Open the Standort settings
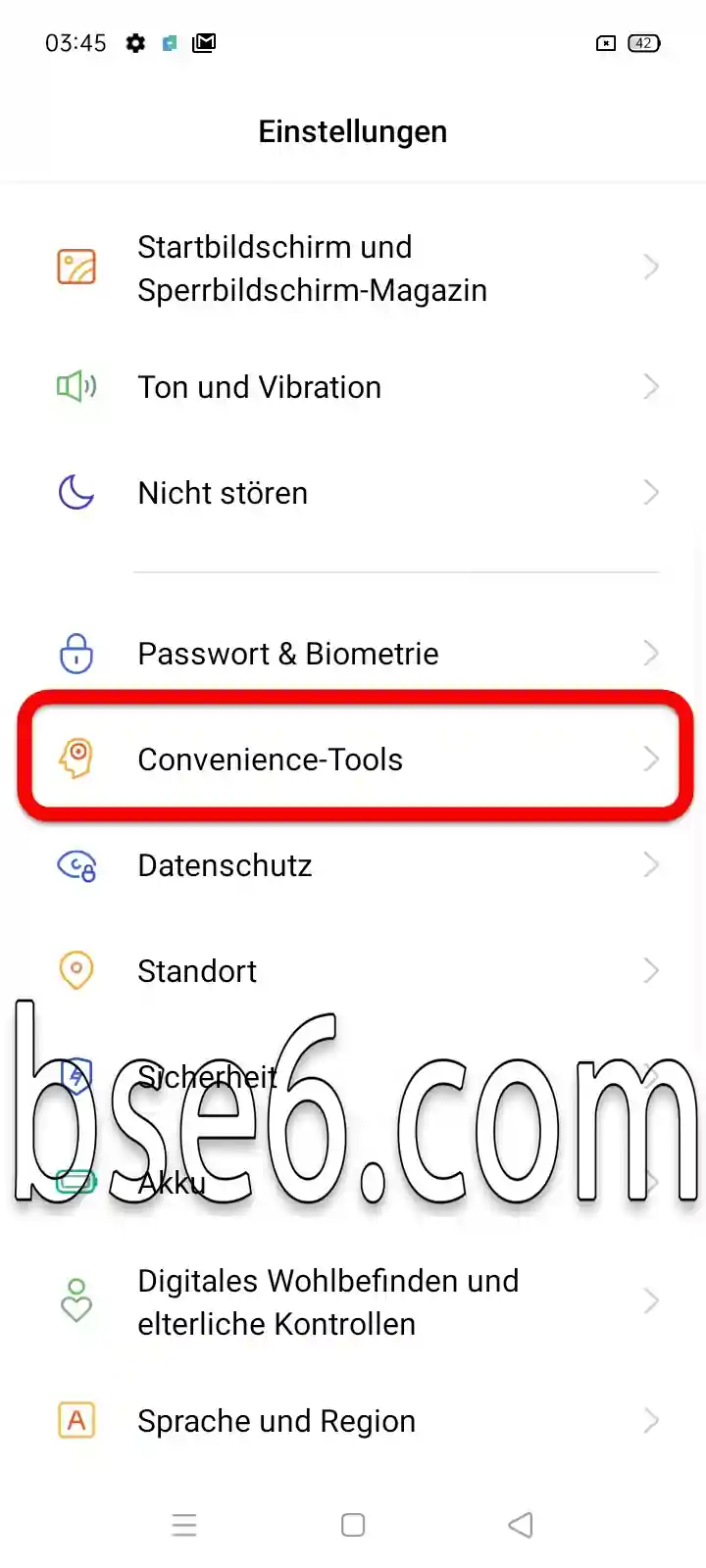This screenshot has height=1568, width=706. (353, 971)
